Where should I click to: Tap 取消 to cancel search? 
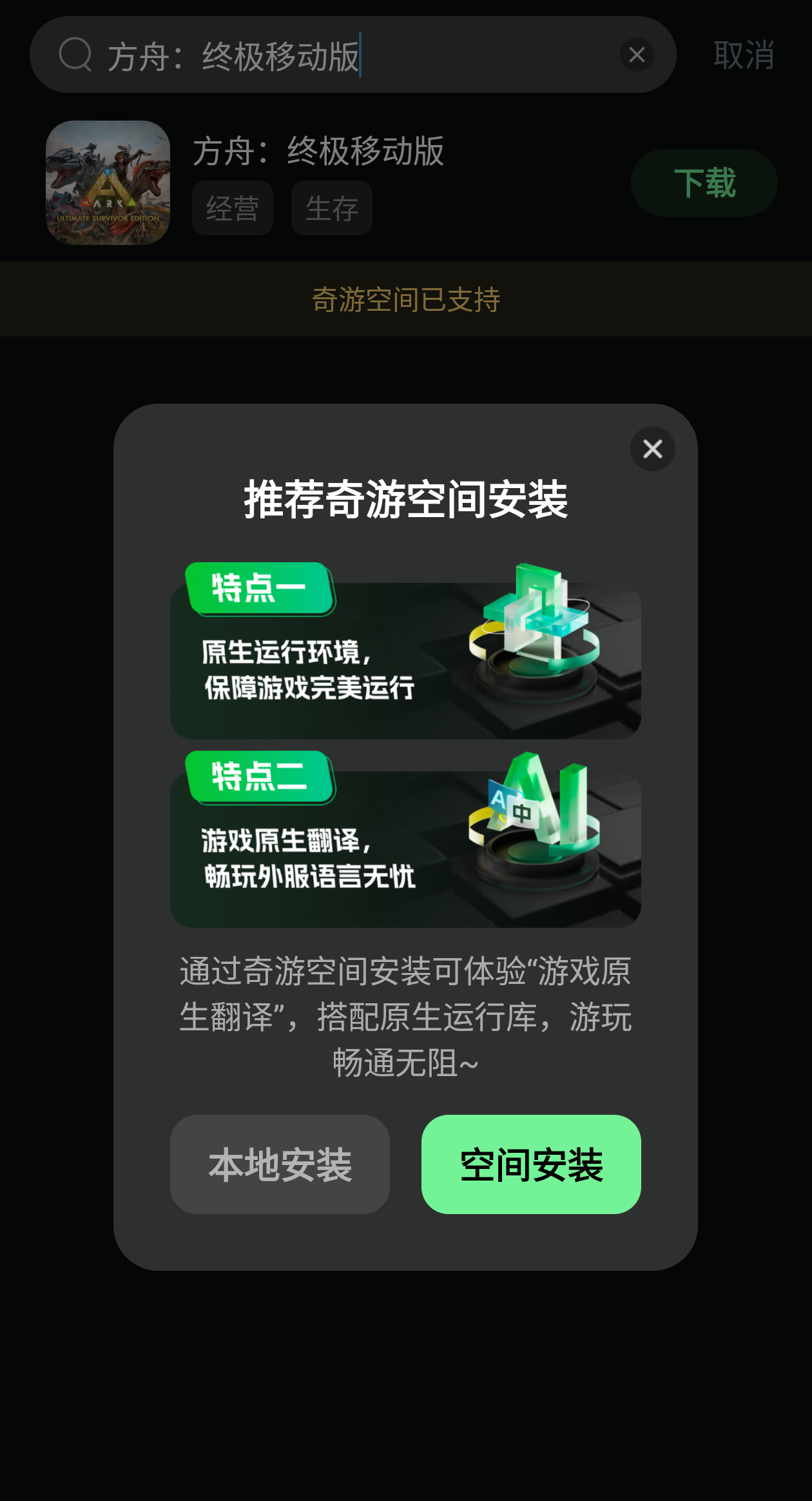click(x=744, y=55)
